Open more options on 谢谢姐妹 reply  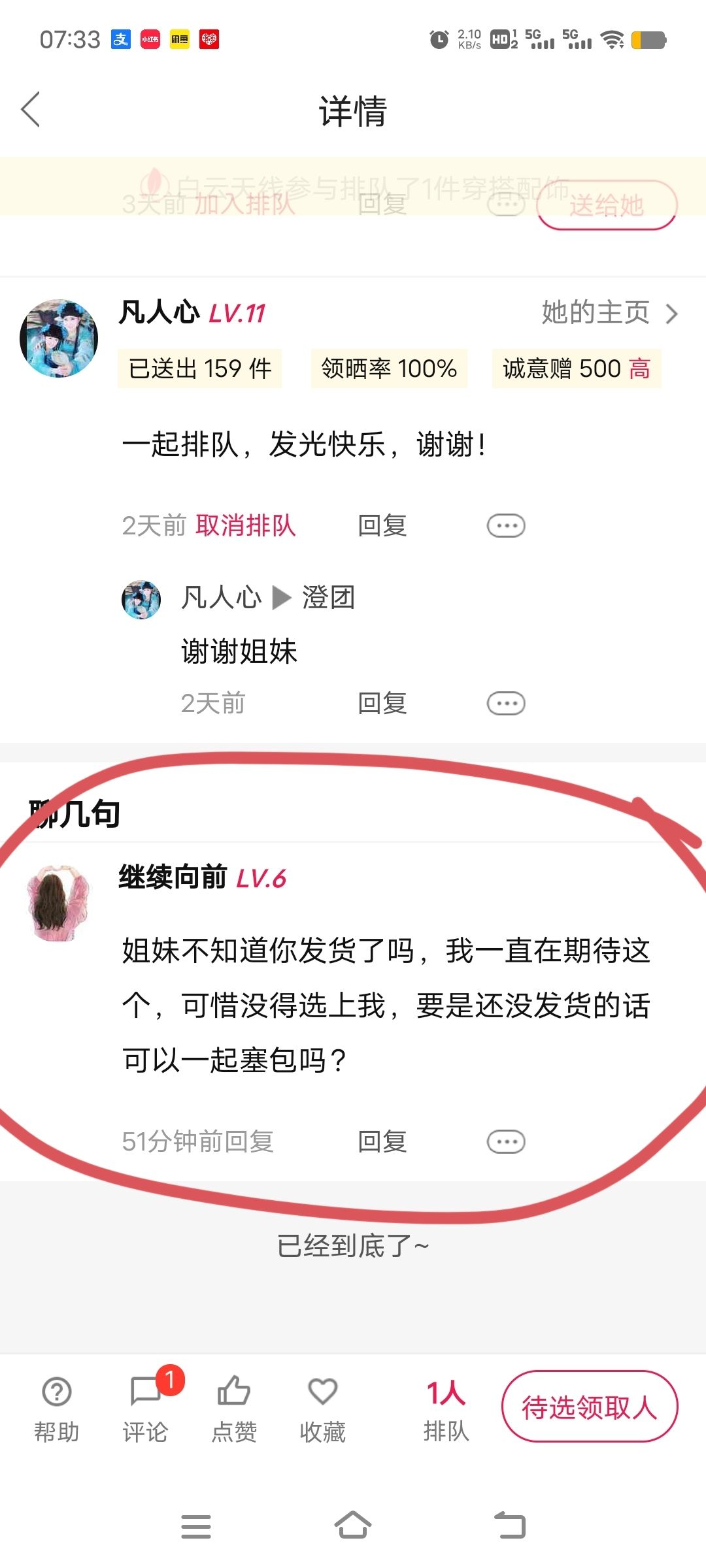coord(506,704)
